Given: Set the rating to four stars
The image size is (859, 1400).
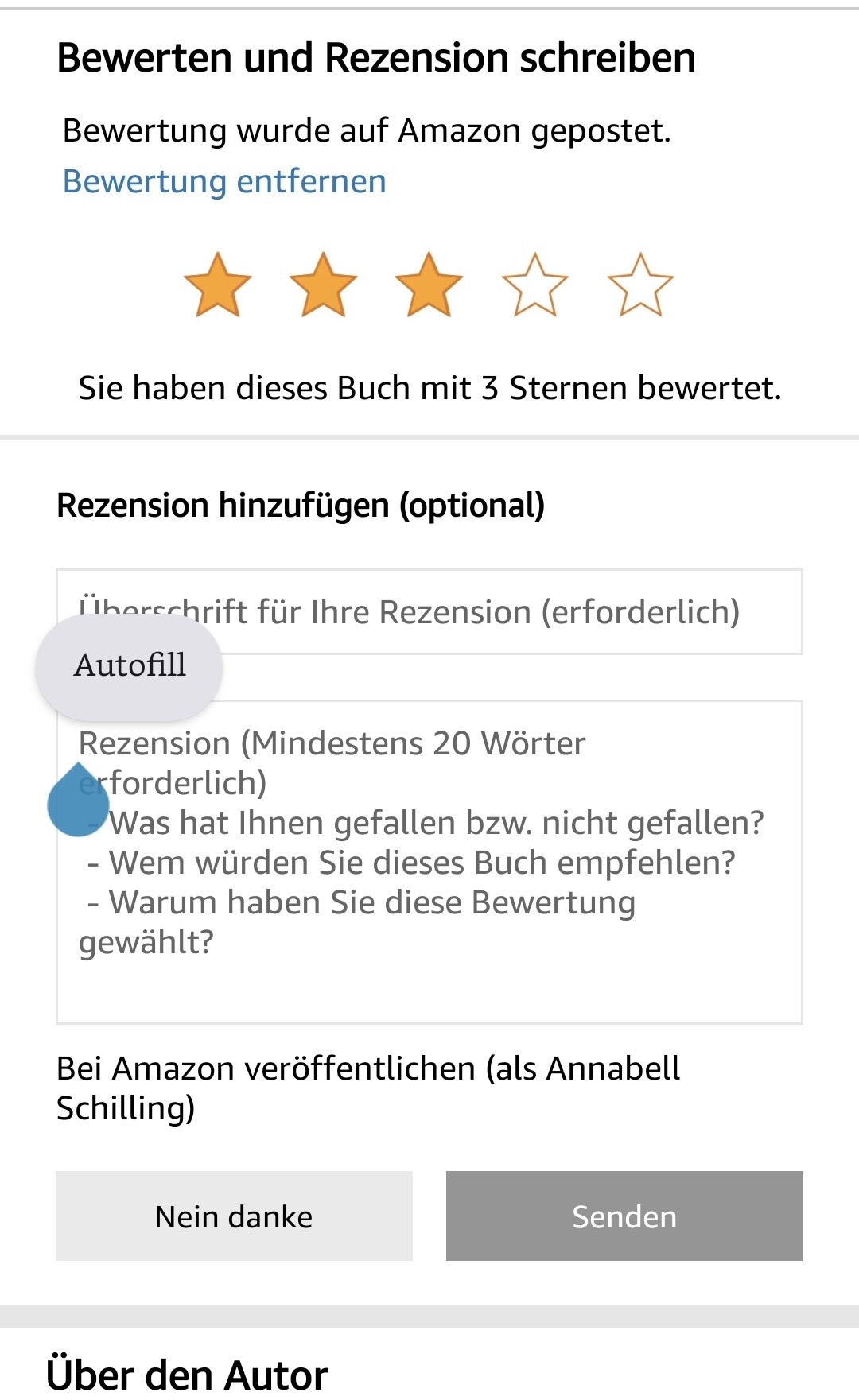Looking at the screenshot, I should click(534, 285).
